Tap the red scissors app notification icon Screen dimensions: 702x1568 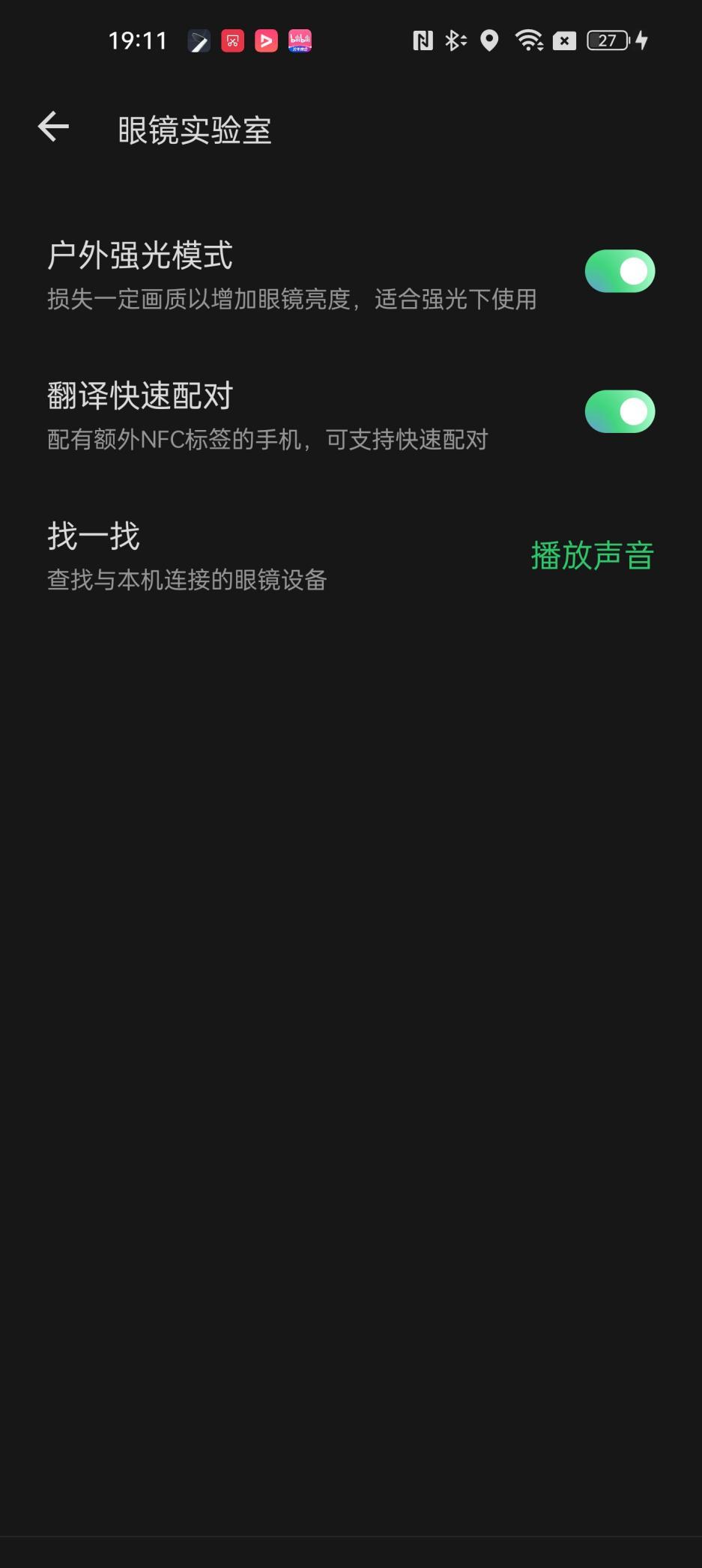[232, 41]
